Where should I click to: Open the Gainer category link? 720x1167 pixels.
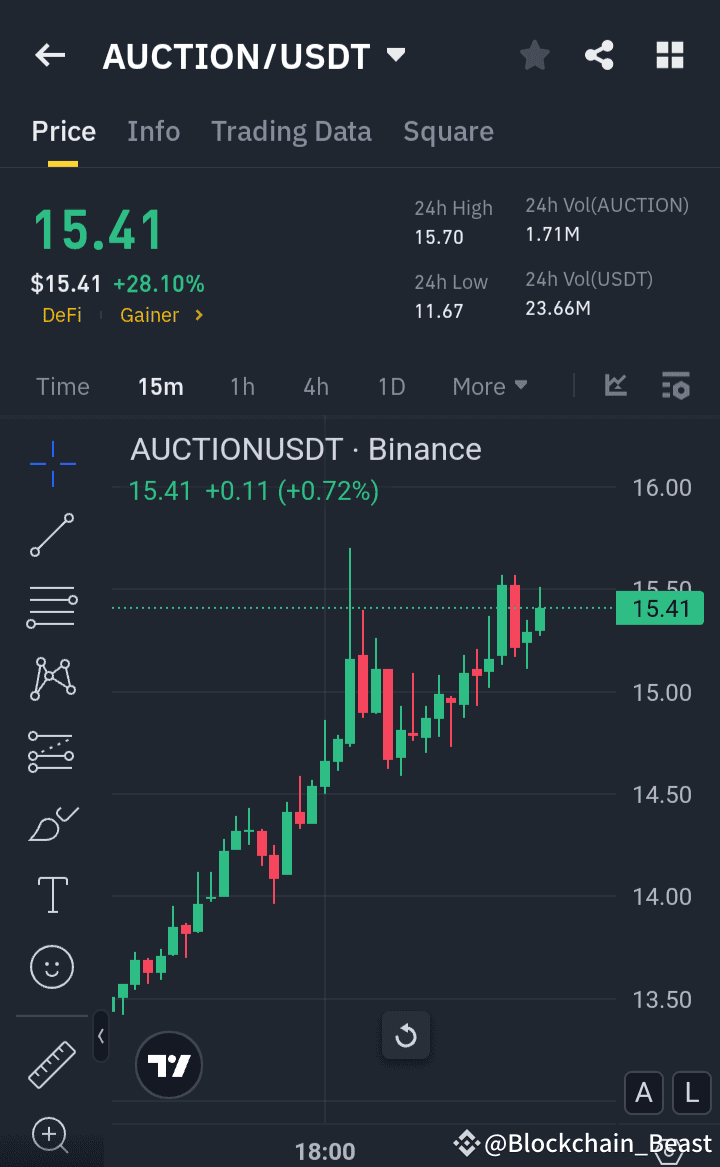(x=152, y=314)
